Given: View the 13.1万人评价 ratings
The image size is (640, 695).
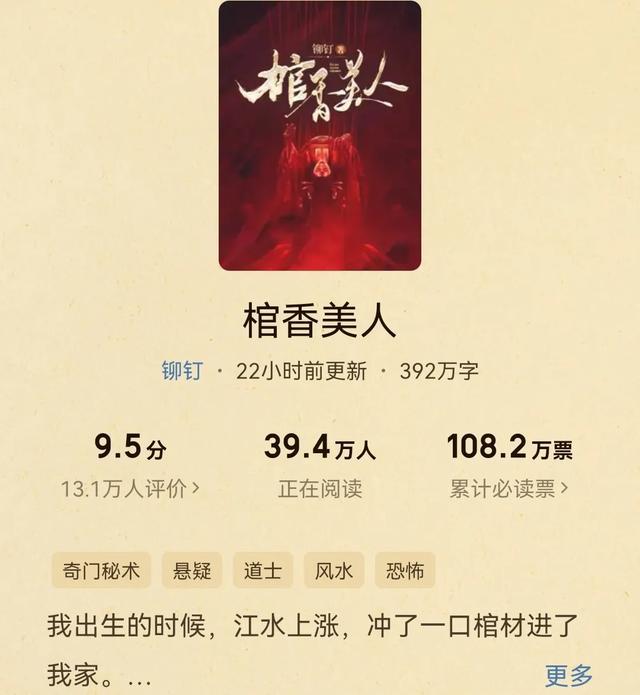Looking at the screenshot, I should [x=129, y=489].
